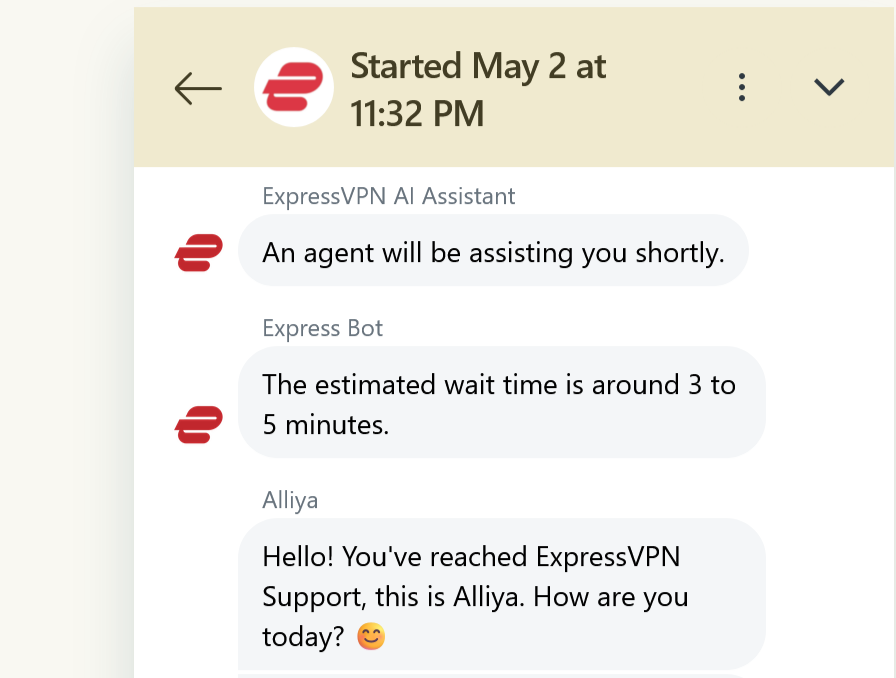Viewport: 896px width, 678px height.
Task: Minimize the chat with the chevron
Action: [829, 87]
